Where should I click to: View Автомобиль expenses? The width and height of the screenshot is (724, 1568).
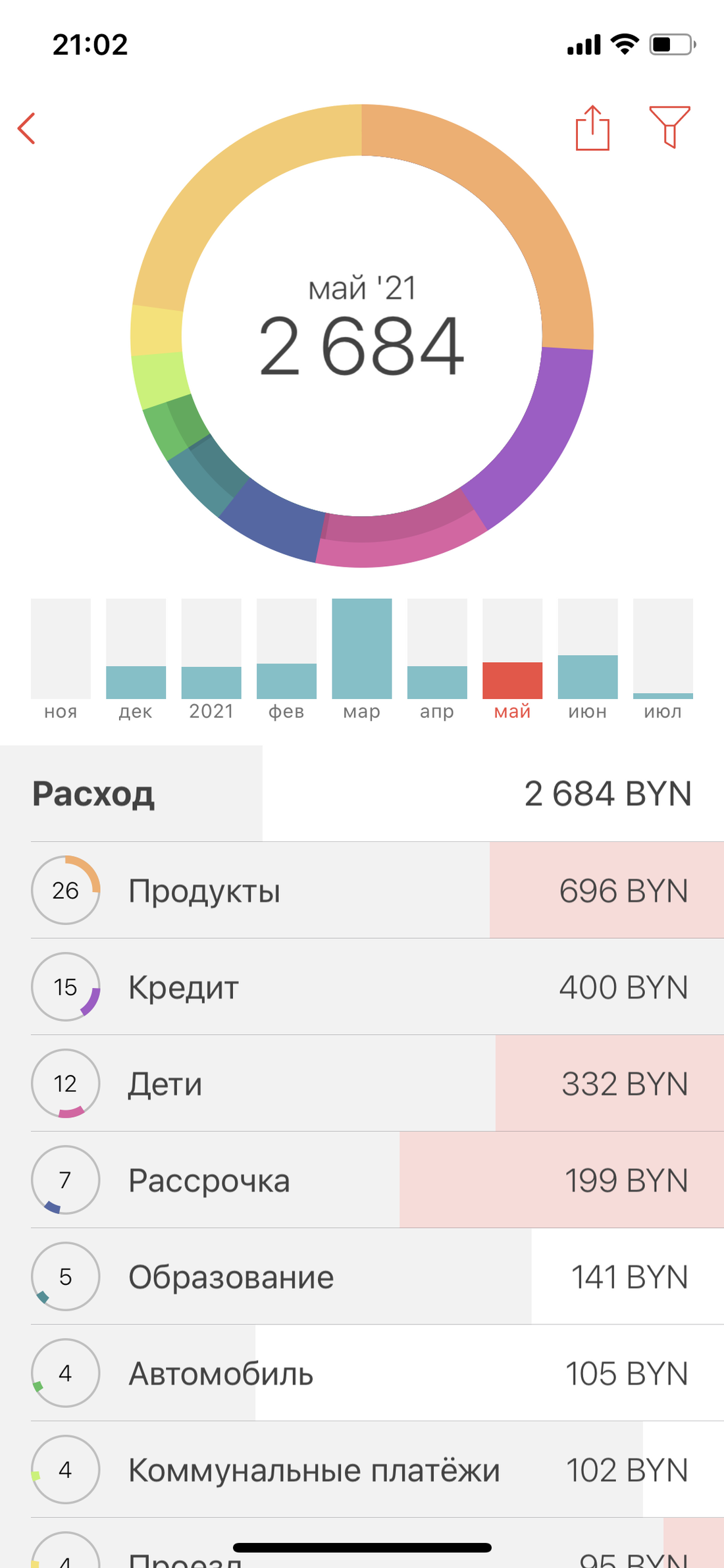362,1373
